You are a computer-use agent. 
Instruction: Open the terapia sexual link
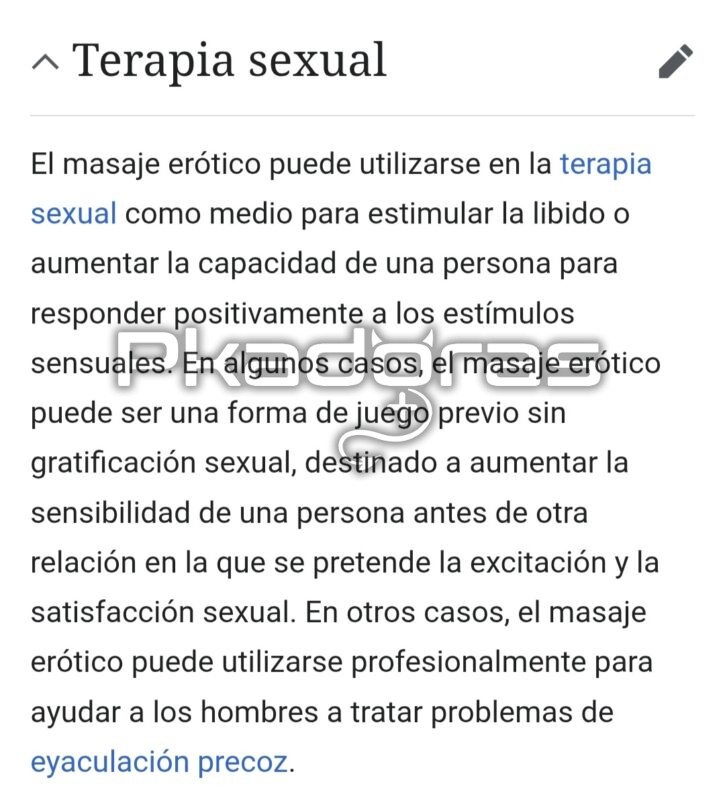(x=604, y=164)
